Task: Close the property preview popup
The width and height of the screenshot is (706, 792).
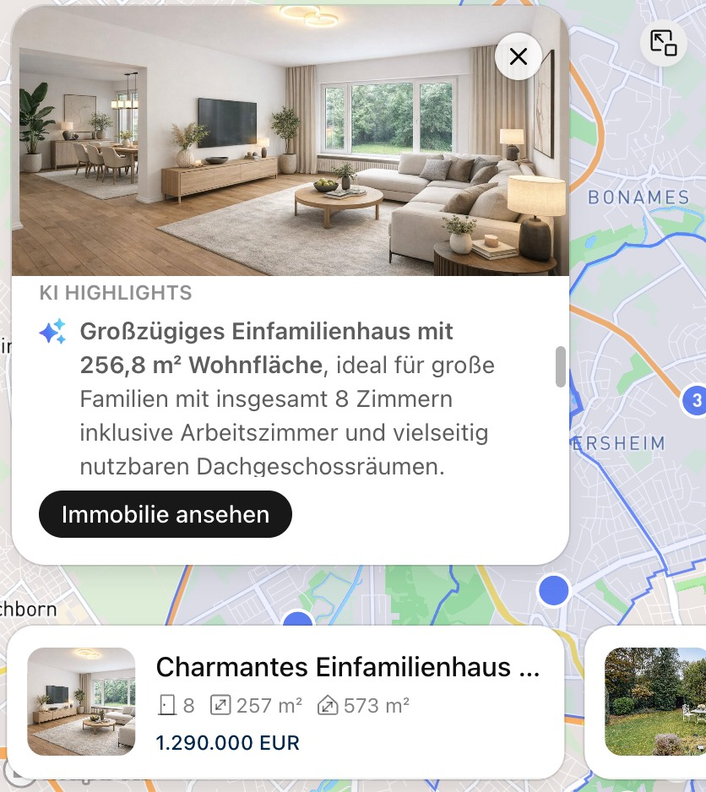Action: click(518, 57)
